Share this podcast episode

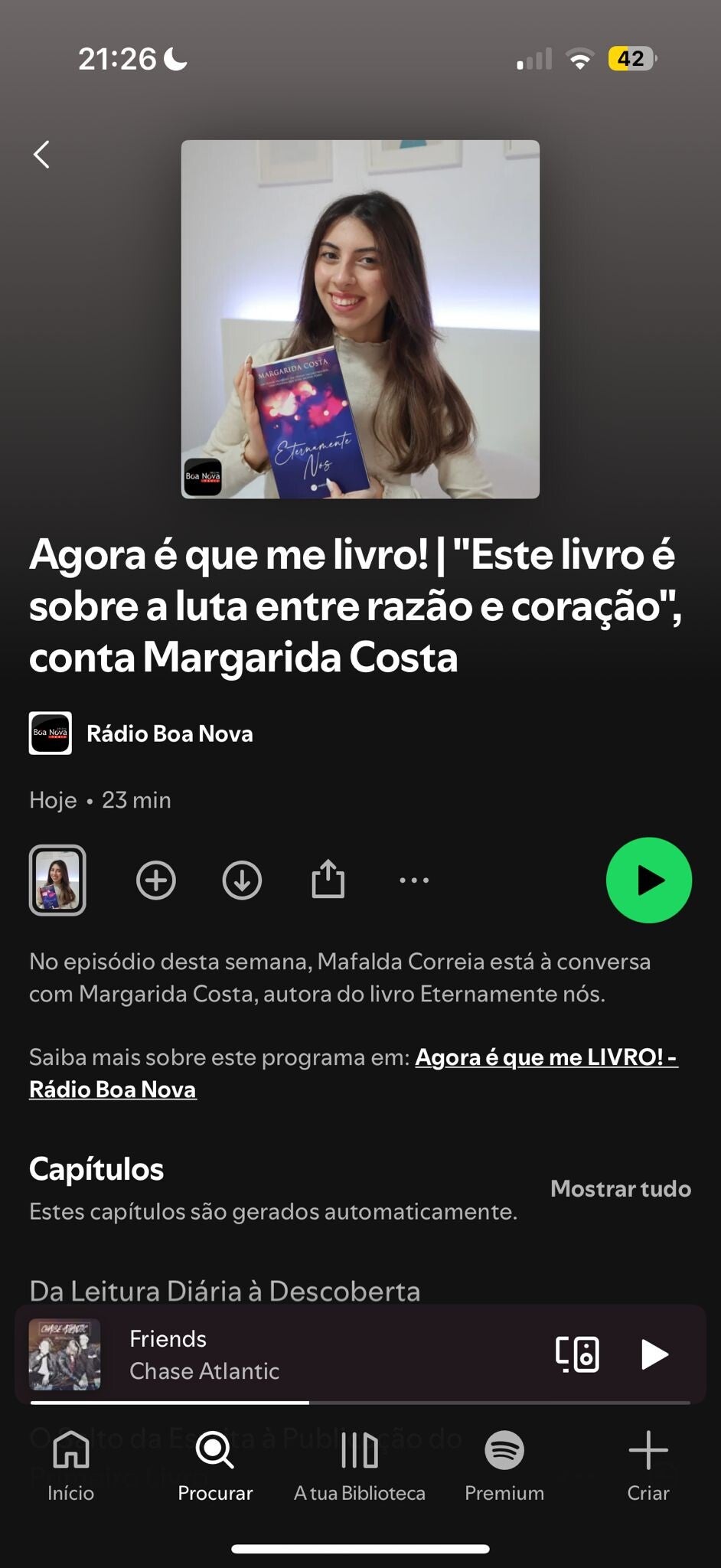(x=328, y=880)
